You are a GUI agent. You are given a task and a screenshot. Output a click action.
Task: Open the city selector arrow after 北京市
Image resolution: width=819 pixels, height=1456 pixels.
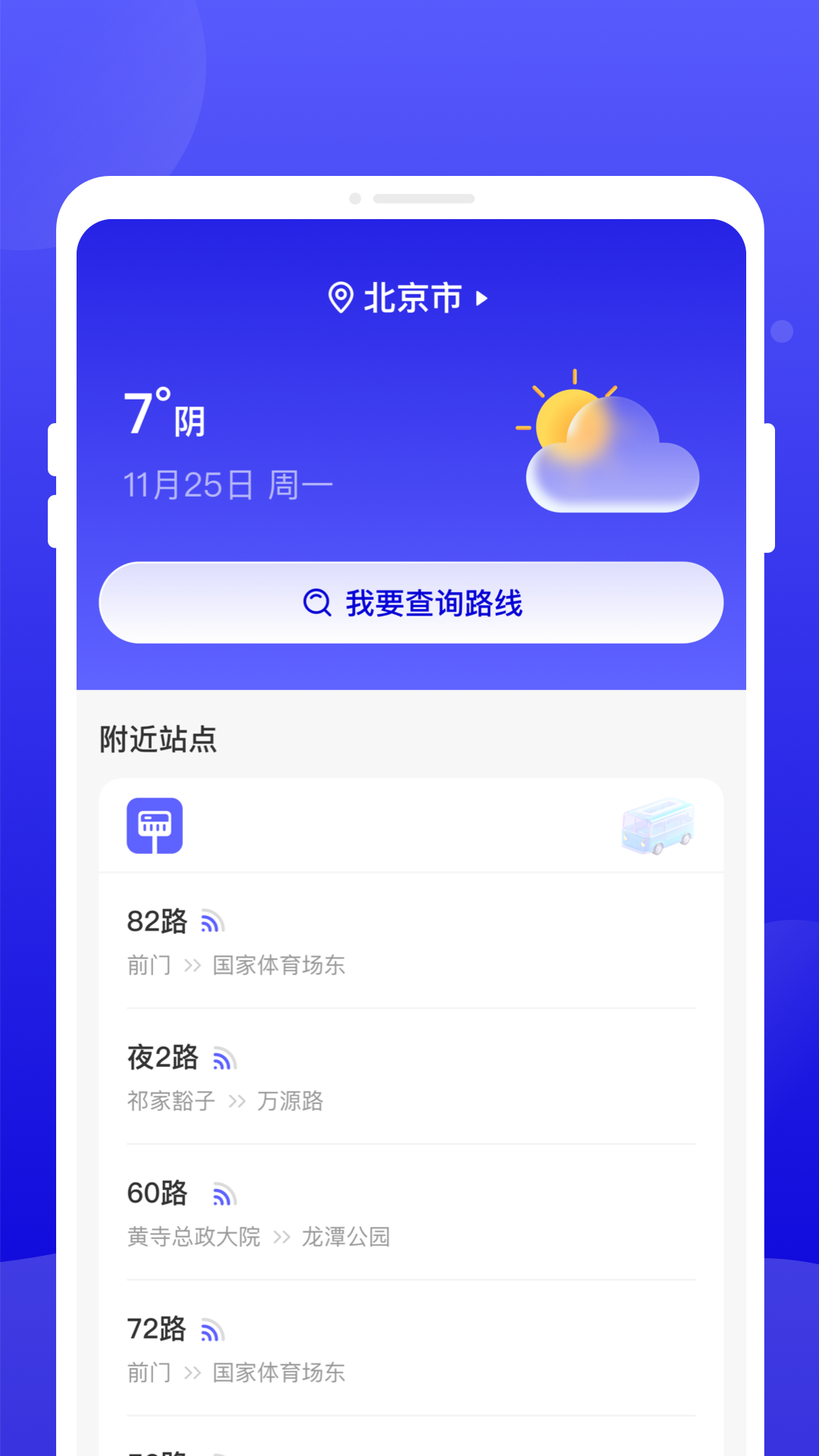[482, 299]
